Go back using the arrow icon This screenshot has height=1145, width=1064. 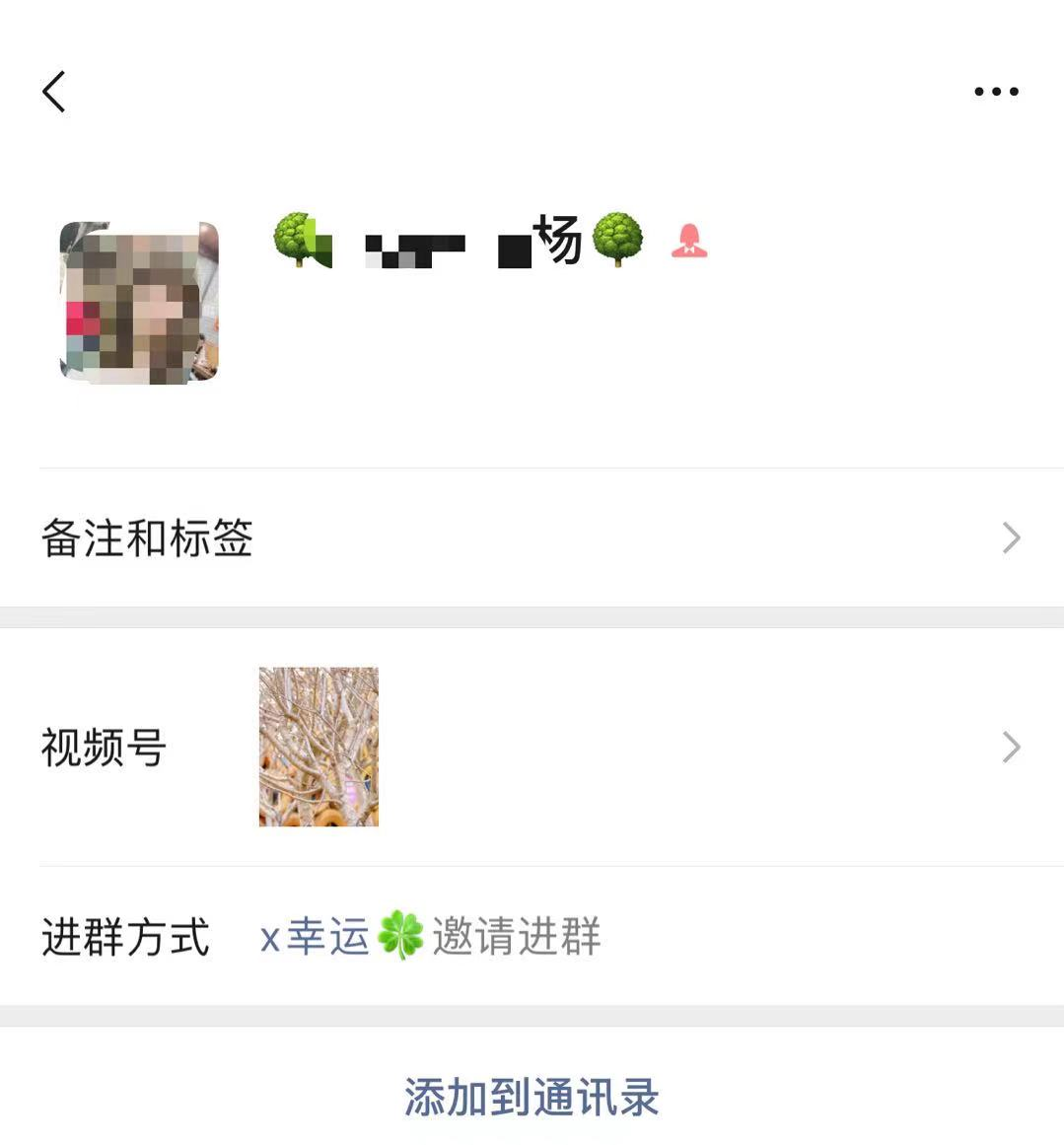(54, 92)
